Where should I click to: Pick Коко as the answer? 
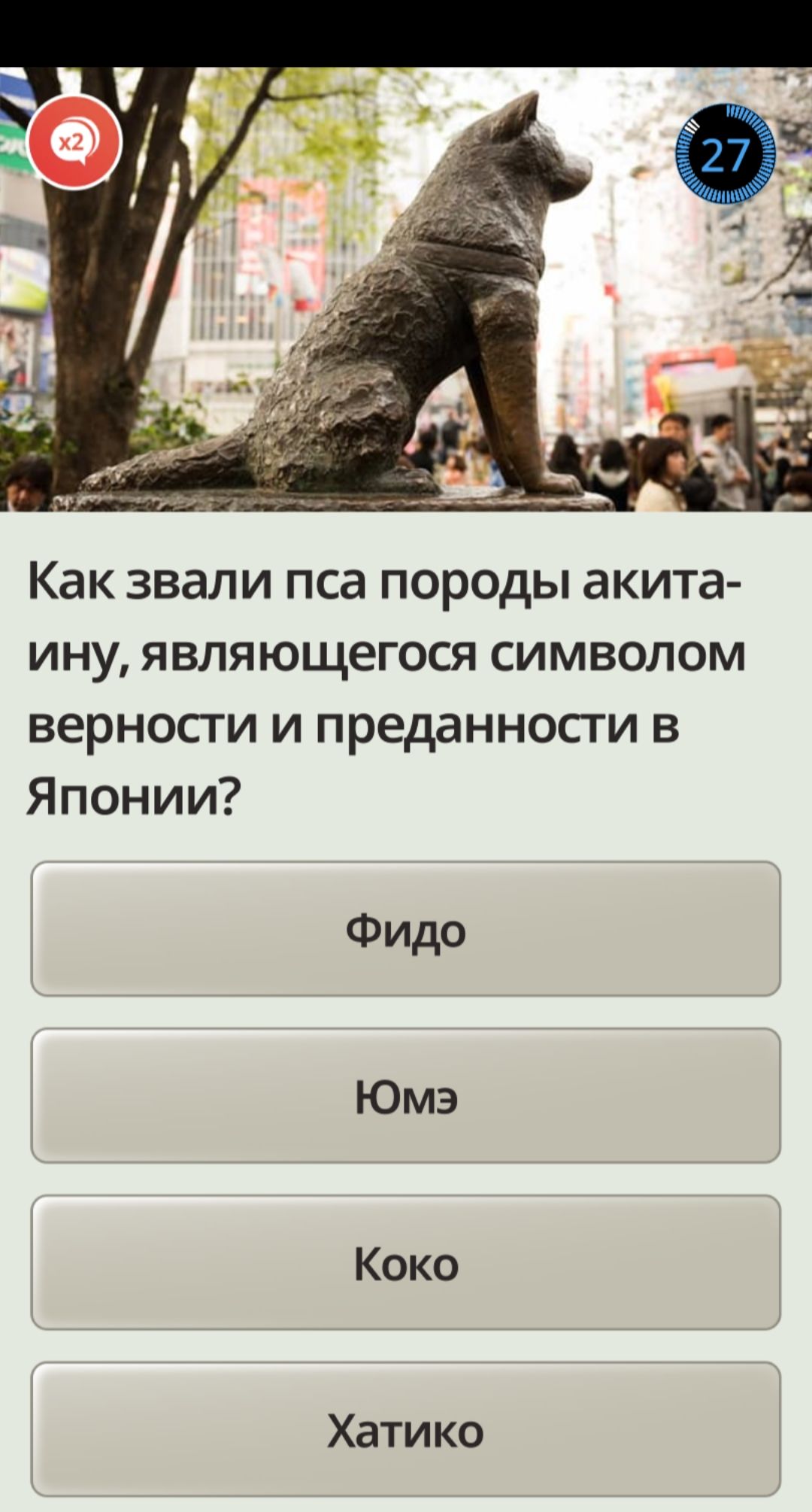(406, 1263)
